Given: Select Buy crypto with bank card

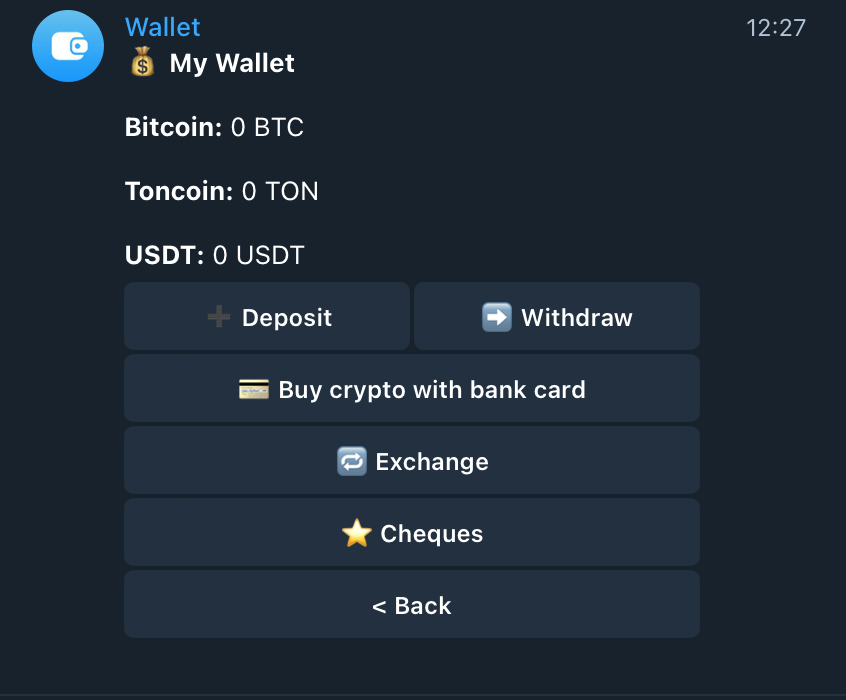Looking at the screenshot, I should [412, 389].
